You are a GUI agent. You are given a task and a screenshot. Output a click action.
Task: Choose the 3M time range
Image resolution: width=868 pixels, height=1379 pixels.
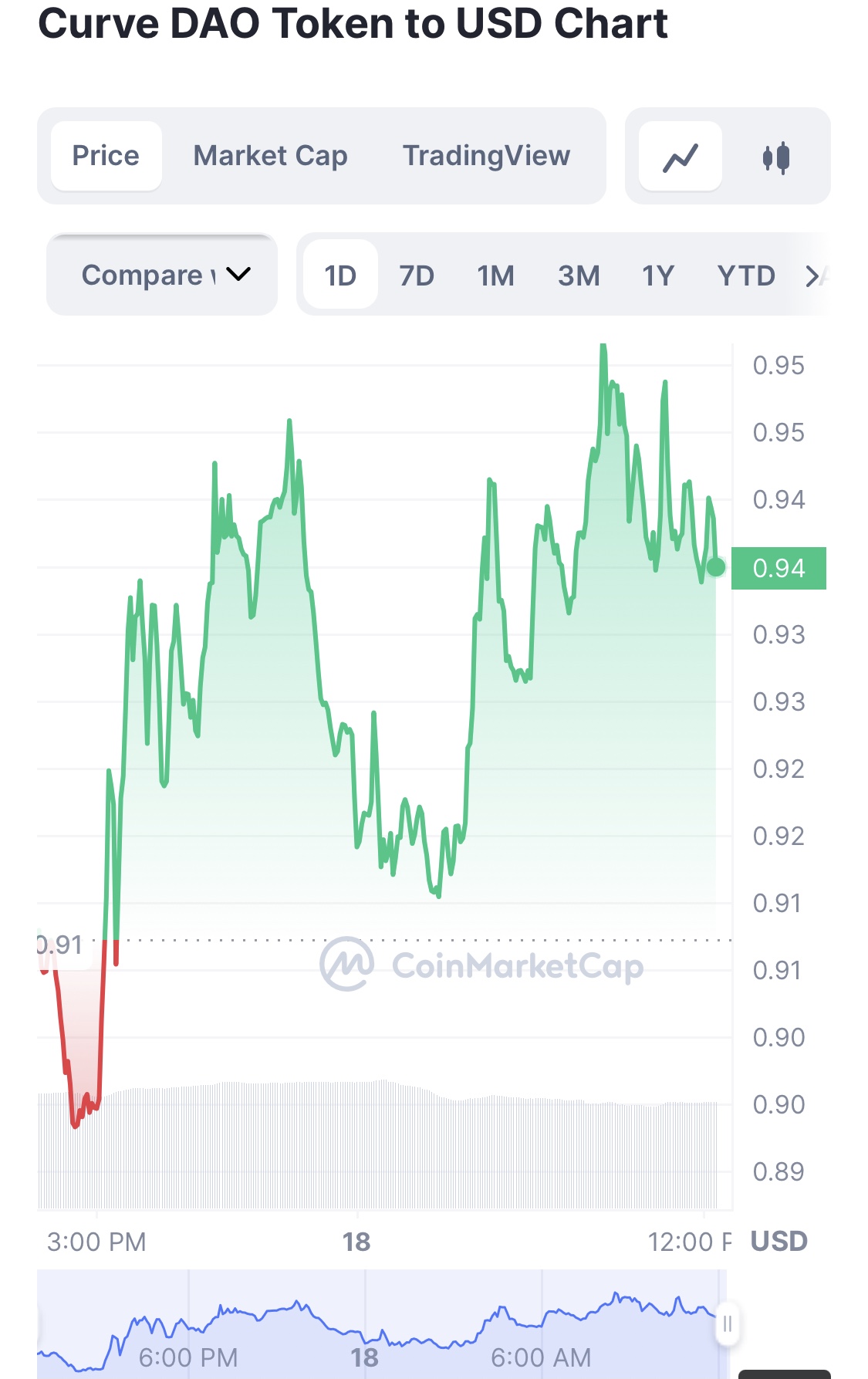tap(579, 275)
